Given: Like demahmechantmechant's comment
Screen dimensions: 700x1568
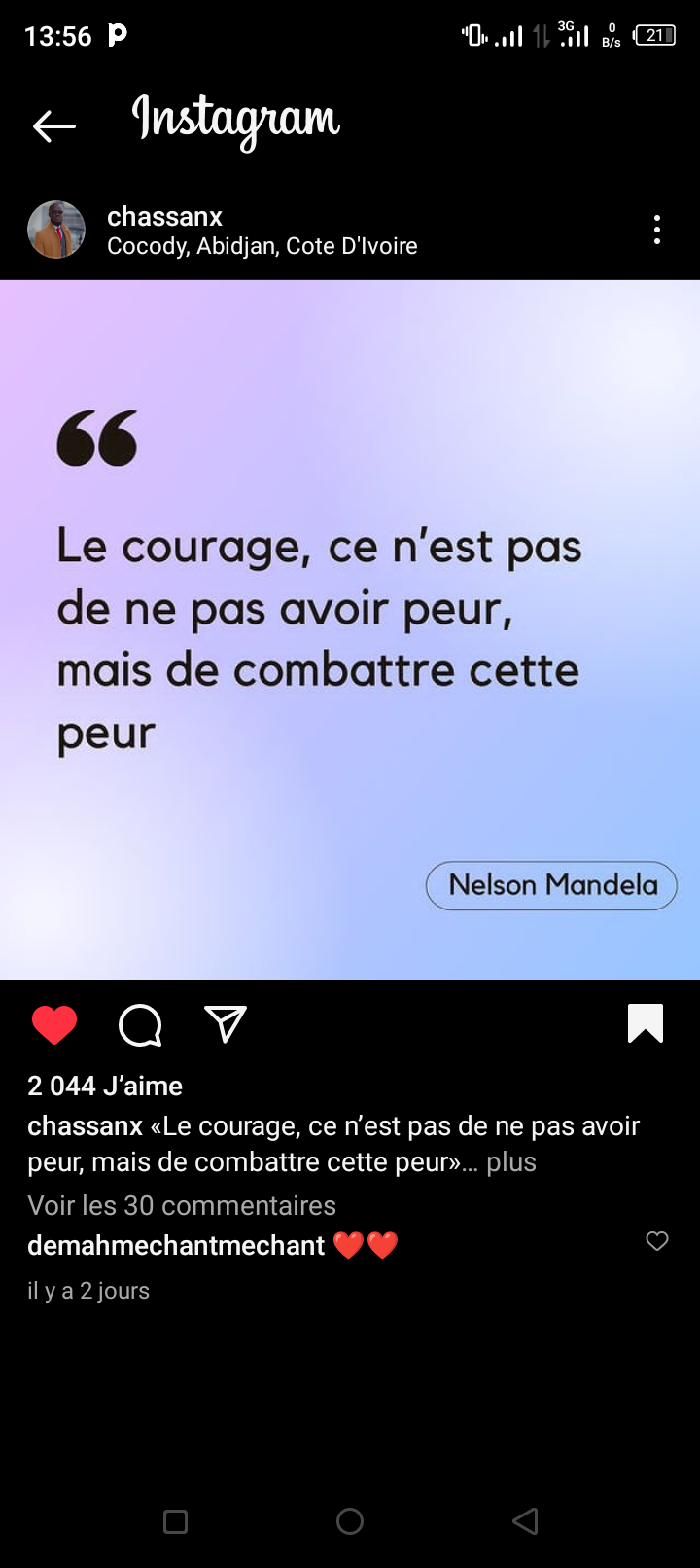Looking at the screenshot, I should pos(657,1241).
